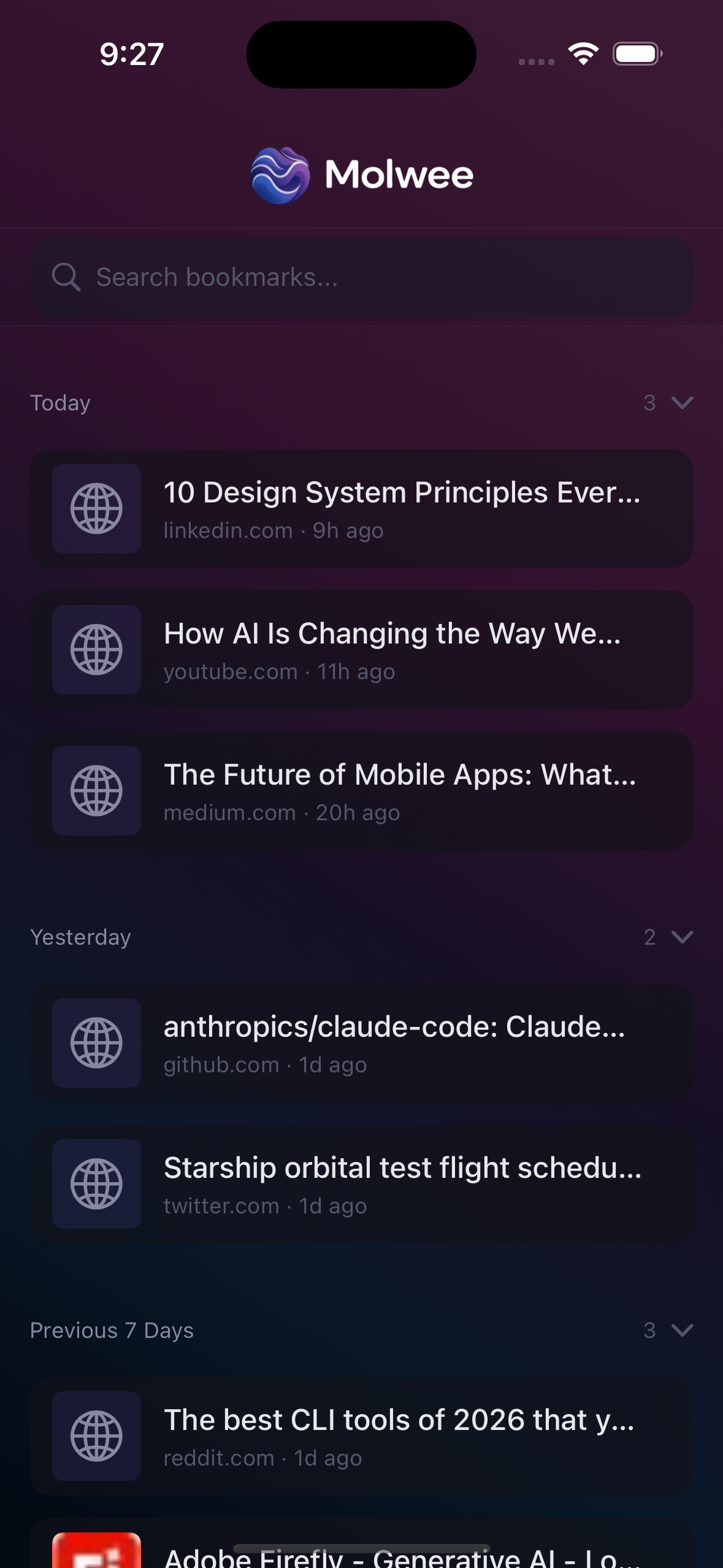Collapse the Yesterday section

pos(681,937)
